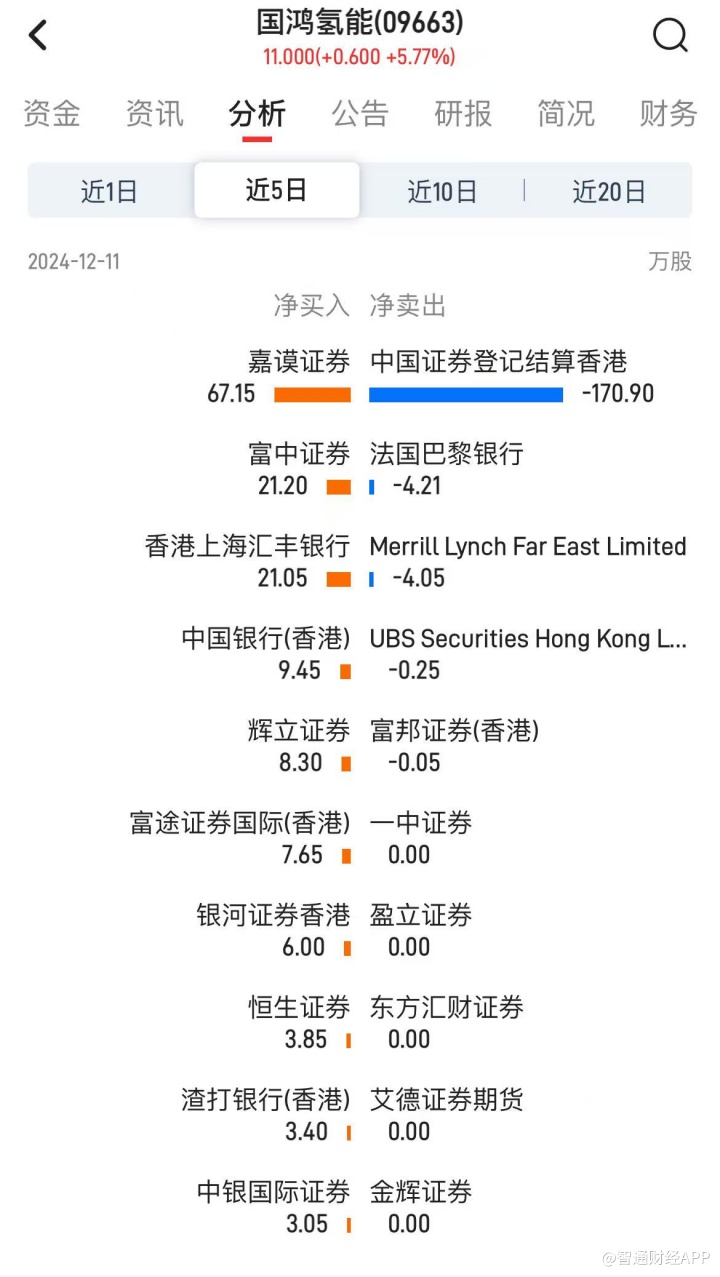Select the 近20日 period

tap(608, 191)
